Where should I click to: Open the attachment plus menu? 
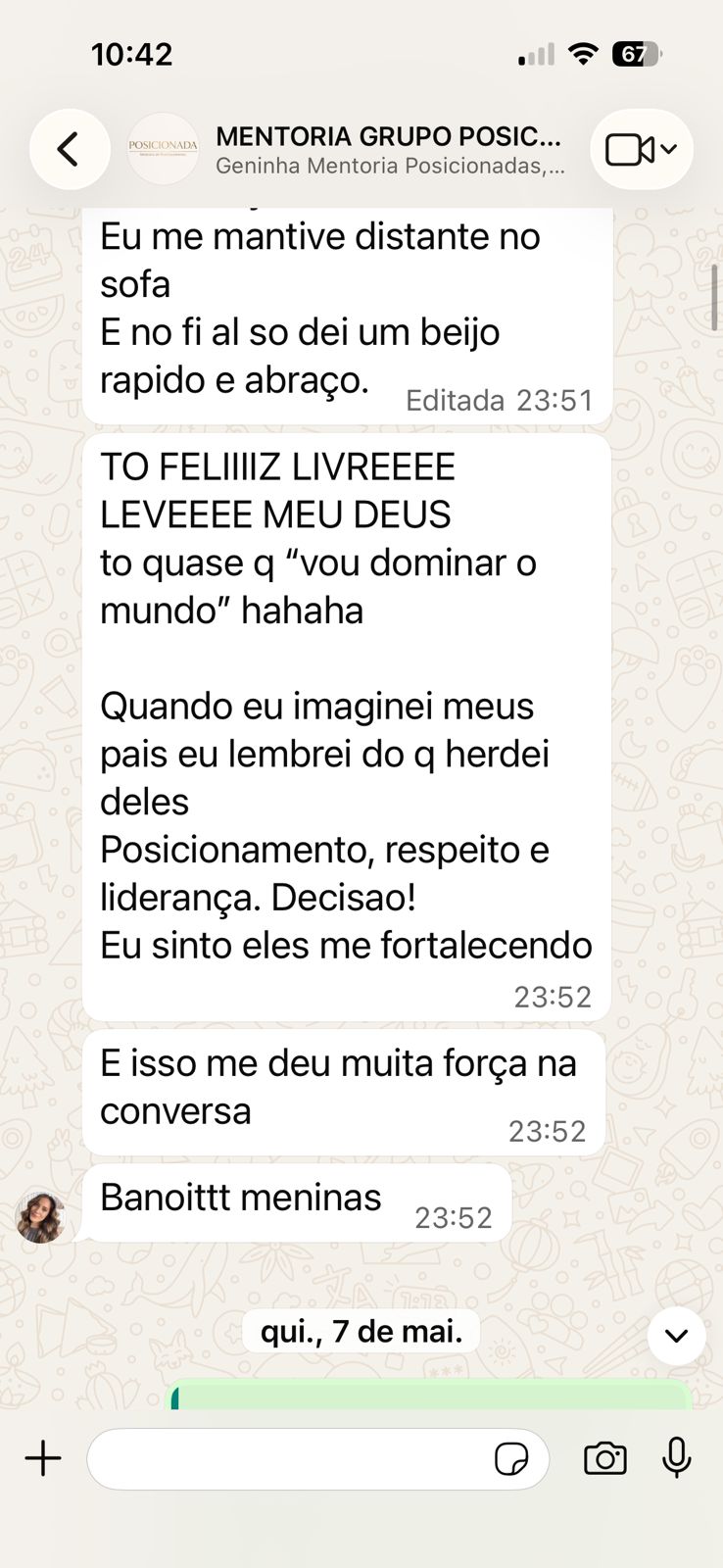43,1458
